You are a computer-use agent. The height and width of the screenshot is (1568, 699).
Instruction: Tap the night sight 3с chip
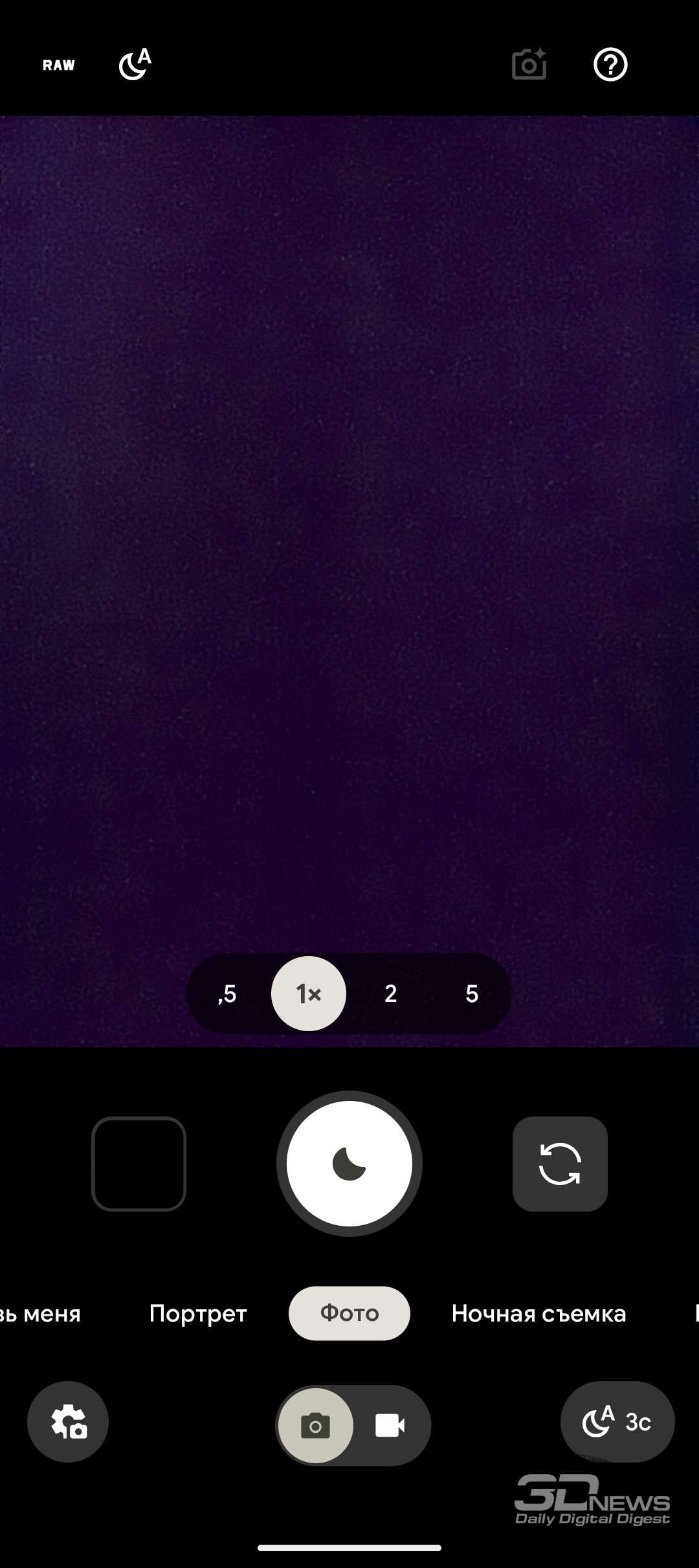point(617,1422)
